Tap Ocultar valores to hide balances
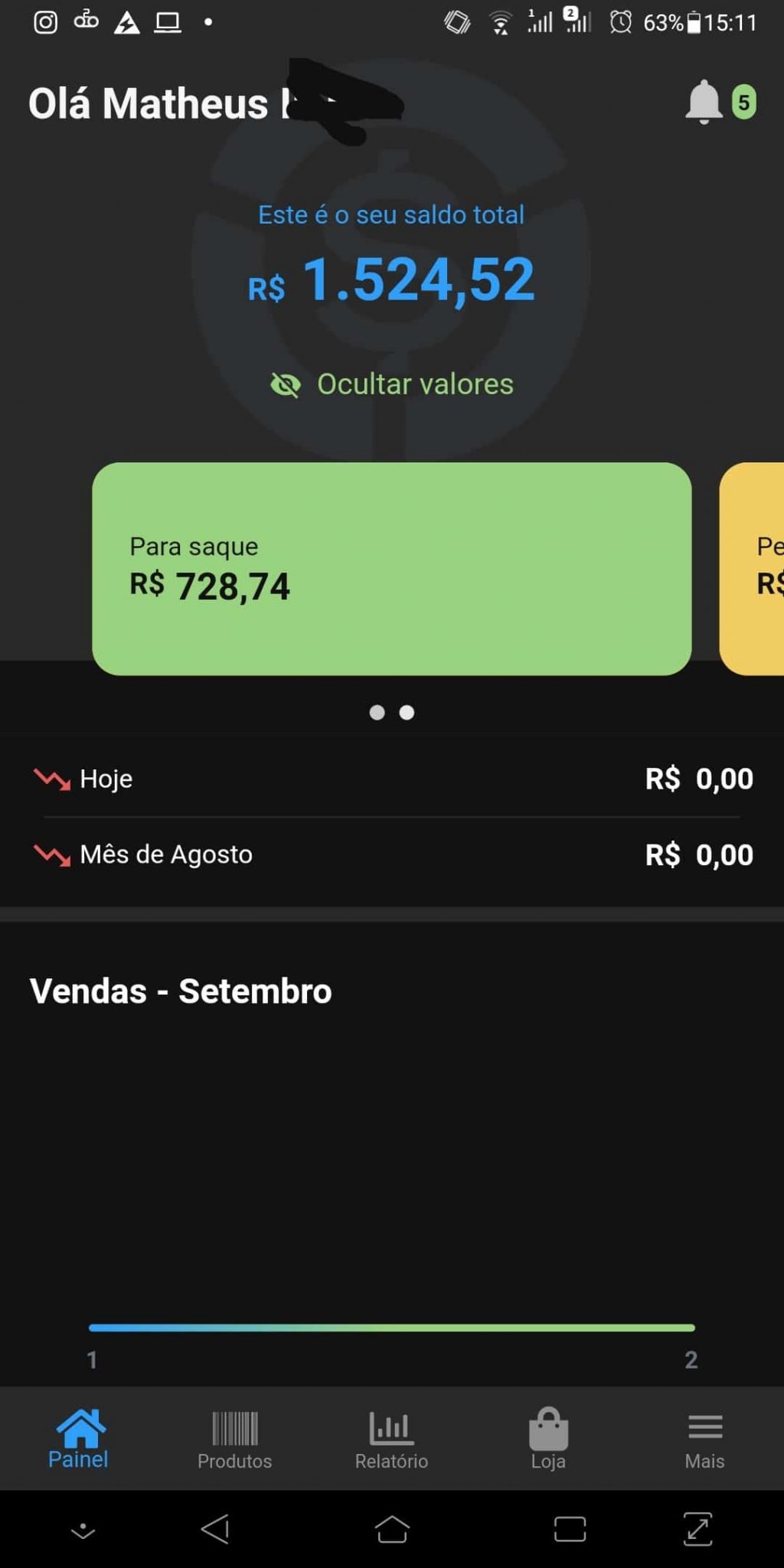This screenshot has height=1568, width=784. tap(392, 384)
